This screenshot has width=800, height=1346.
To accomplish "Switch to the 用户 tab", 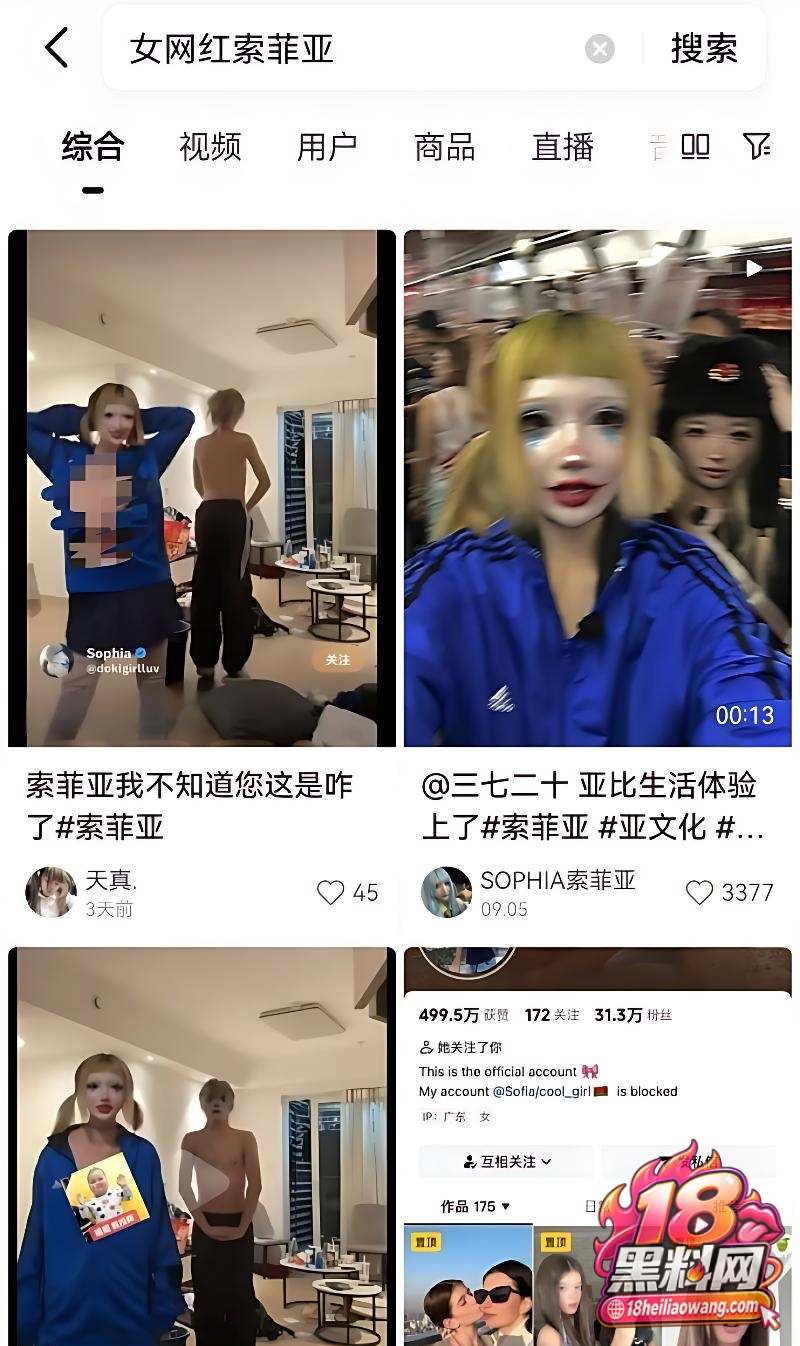I will (x=327, y=147).
